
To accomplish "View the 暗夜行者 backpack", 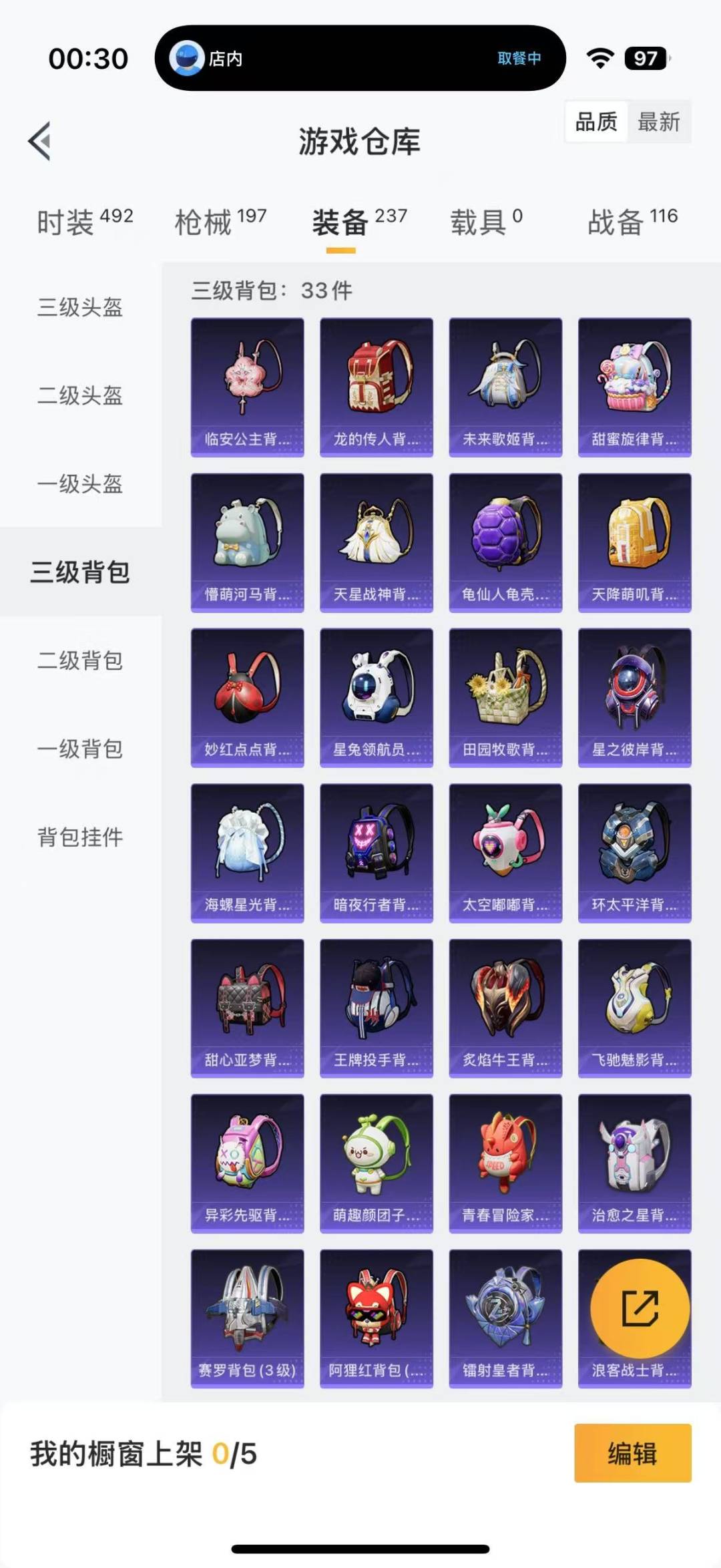I will point(376,853).
